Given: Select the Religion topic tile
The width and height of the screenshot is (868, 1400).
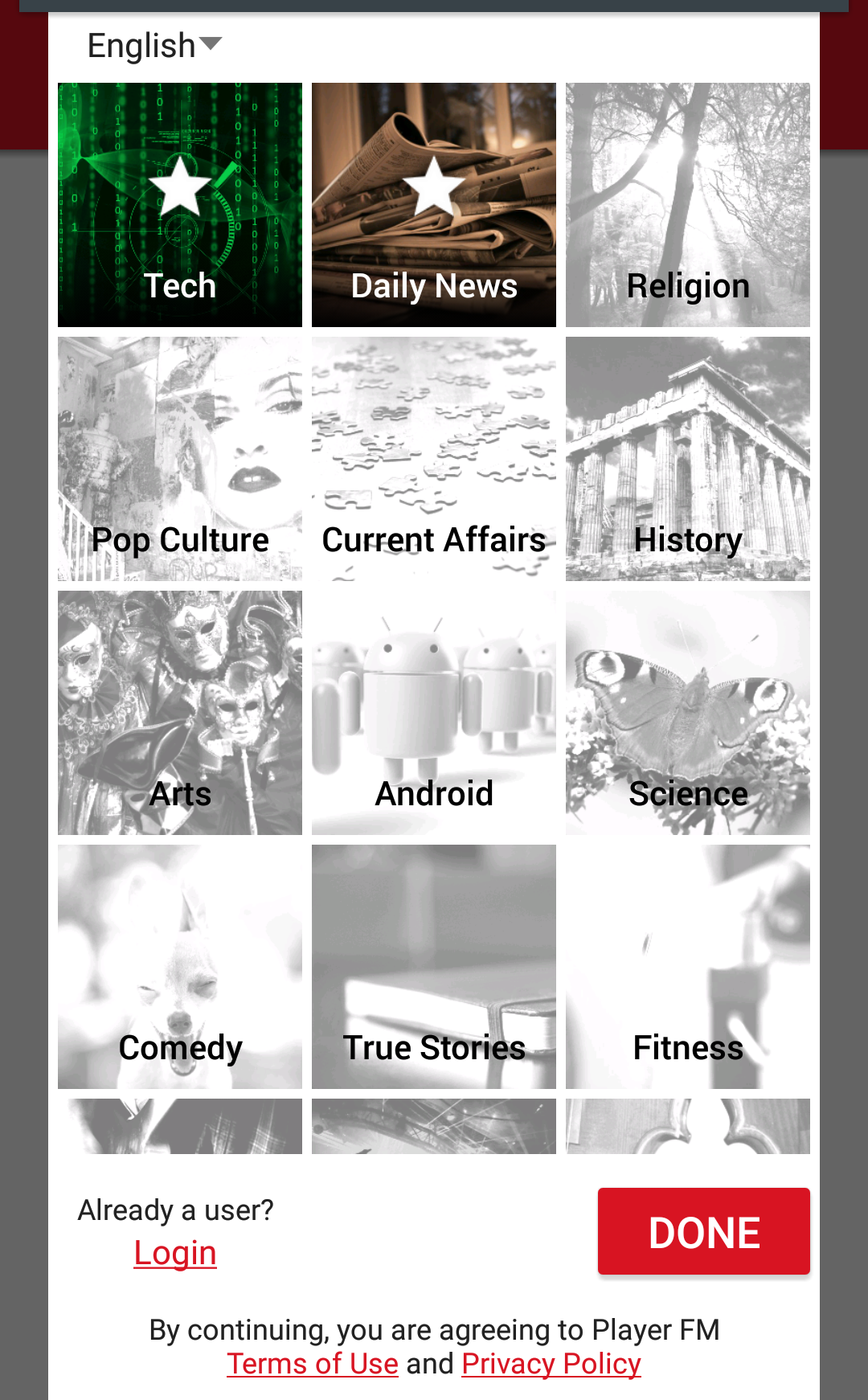Looking at the screenshot, I should 688,205.
